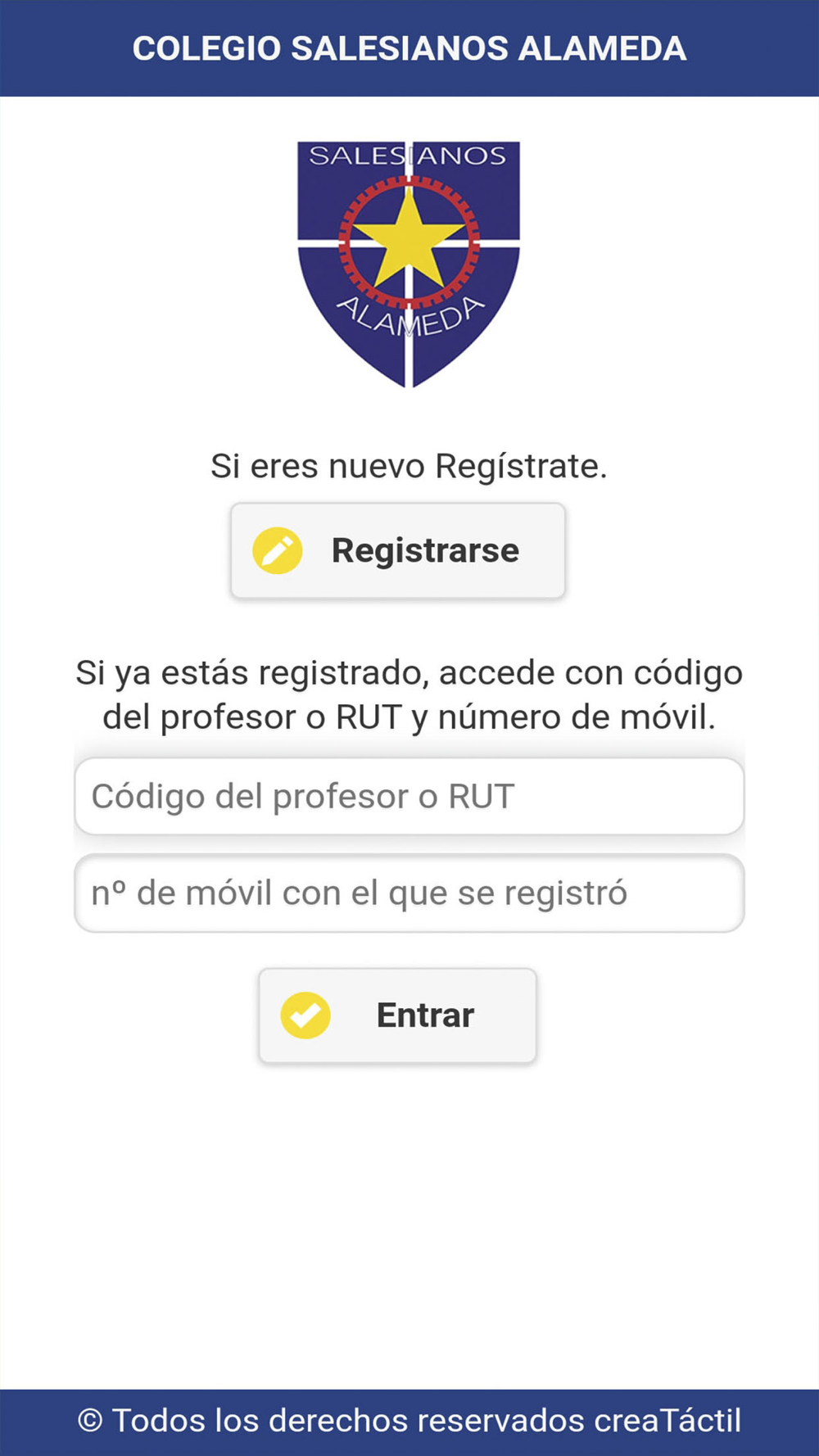Focus the Código del profesor o RUT field
Image resolution: width=819 pixels, height=1456 pixels.
tap(409, 796)
